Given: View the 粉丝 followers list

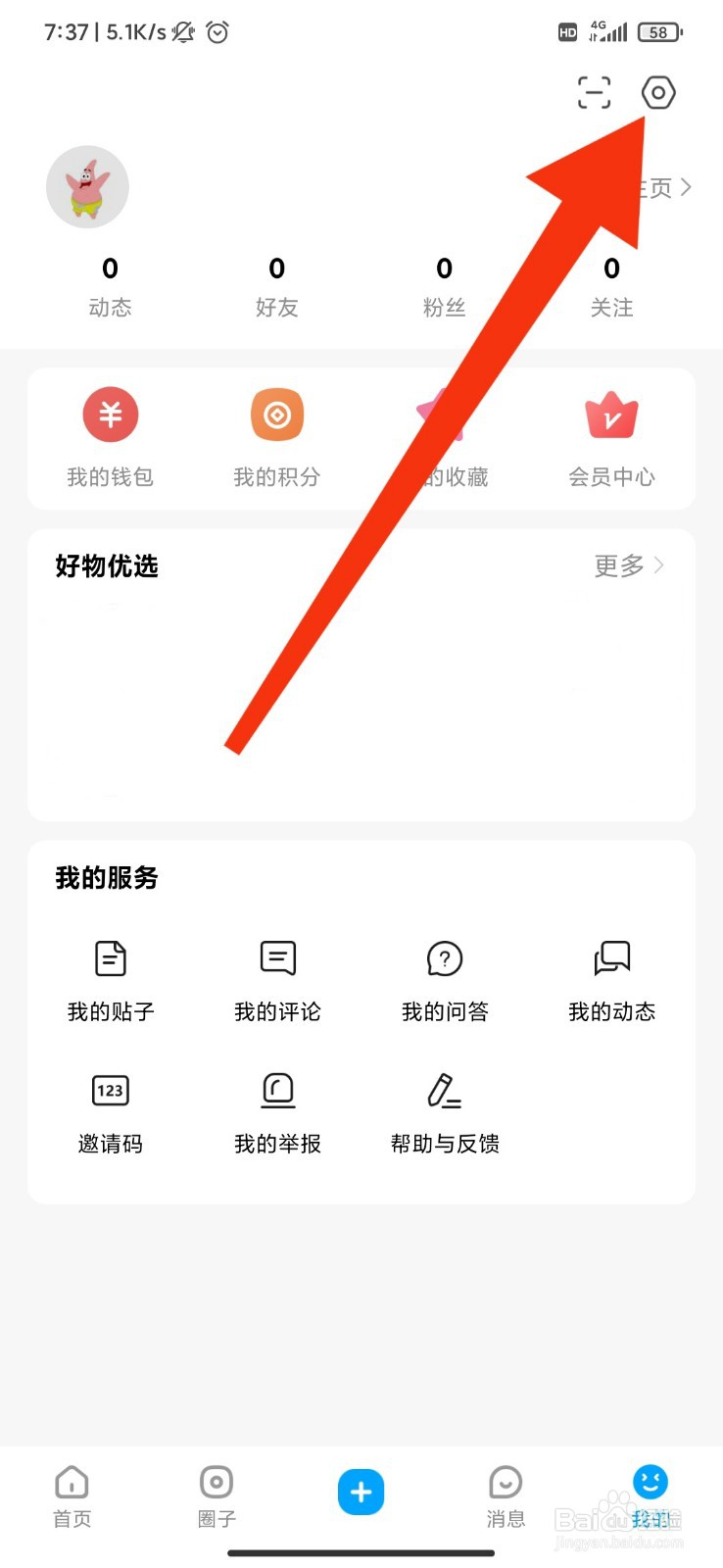Looking at the screenshot, I should click(445, 286).
